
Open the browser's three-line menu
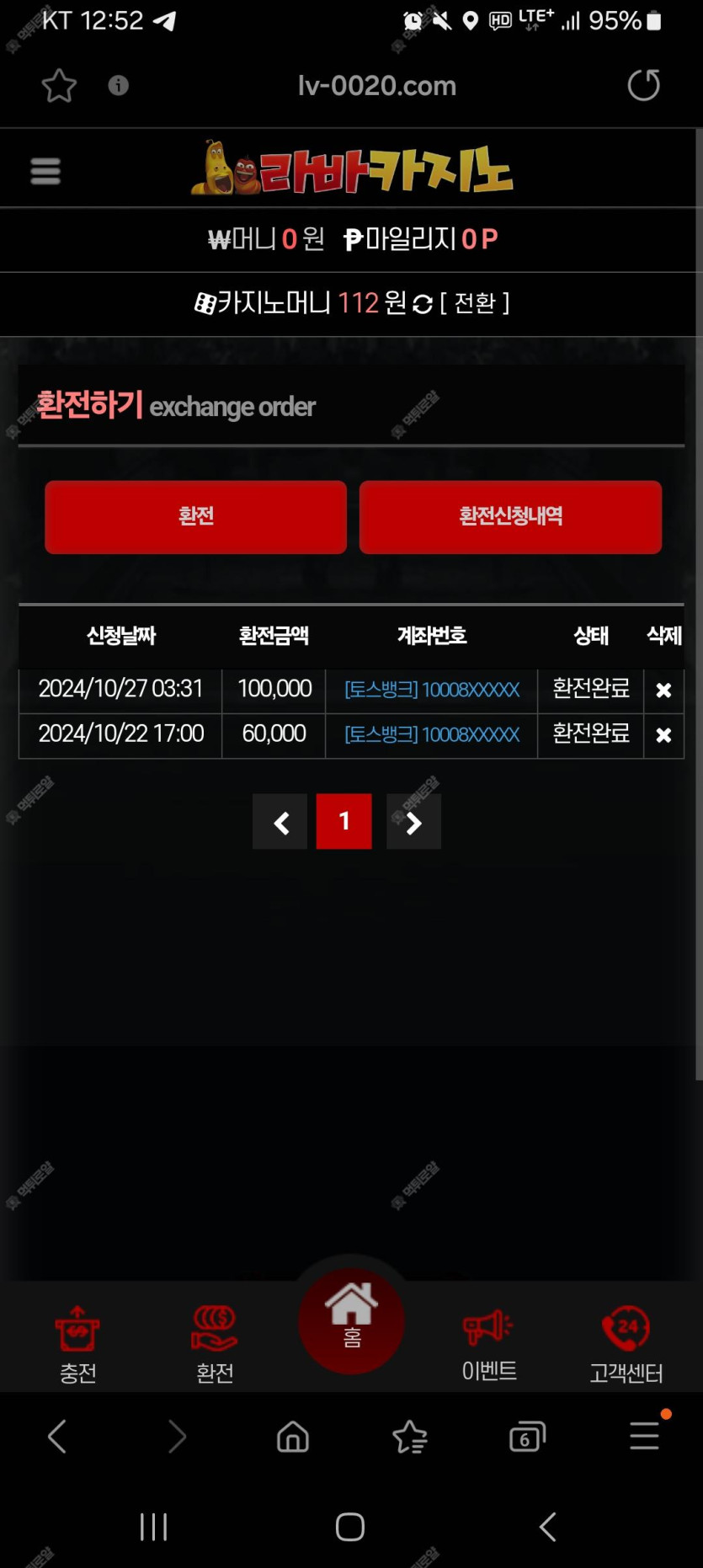[645, 1436]
